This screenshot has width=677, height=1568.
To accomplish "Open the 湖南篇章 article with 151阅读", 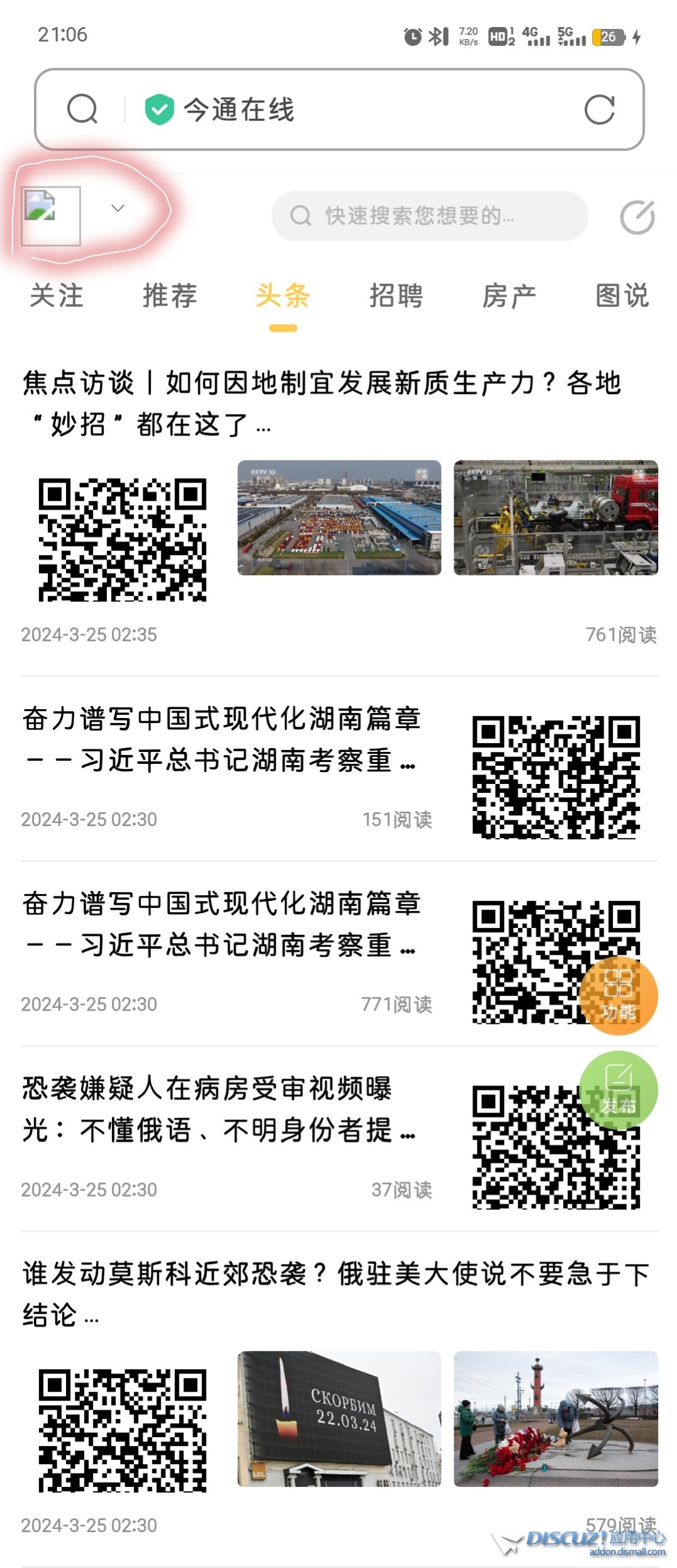I will coord(221,739).
